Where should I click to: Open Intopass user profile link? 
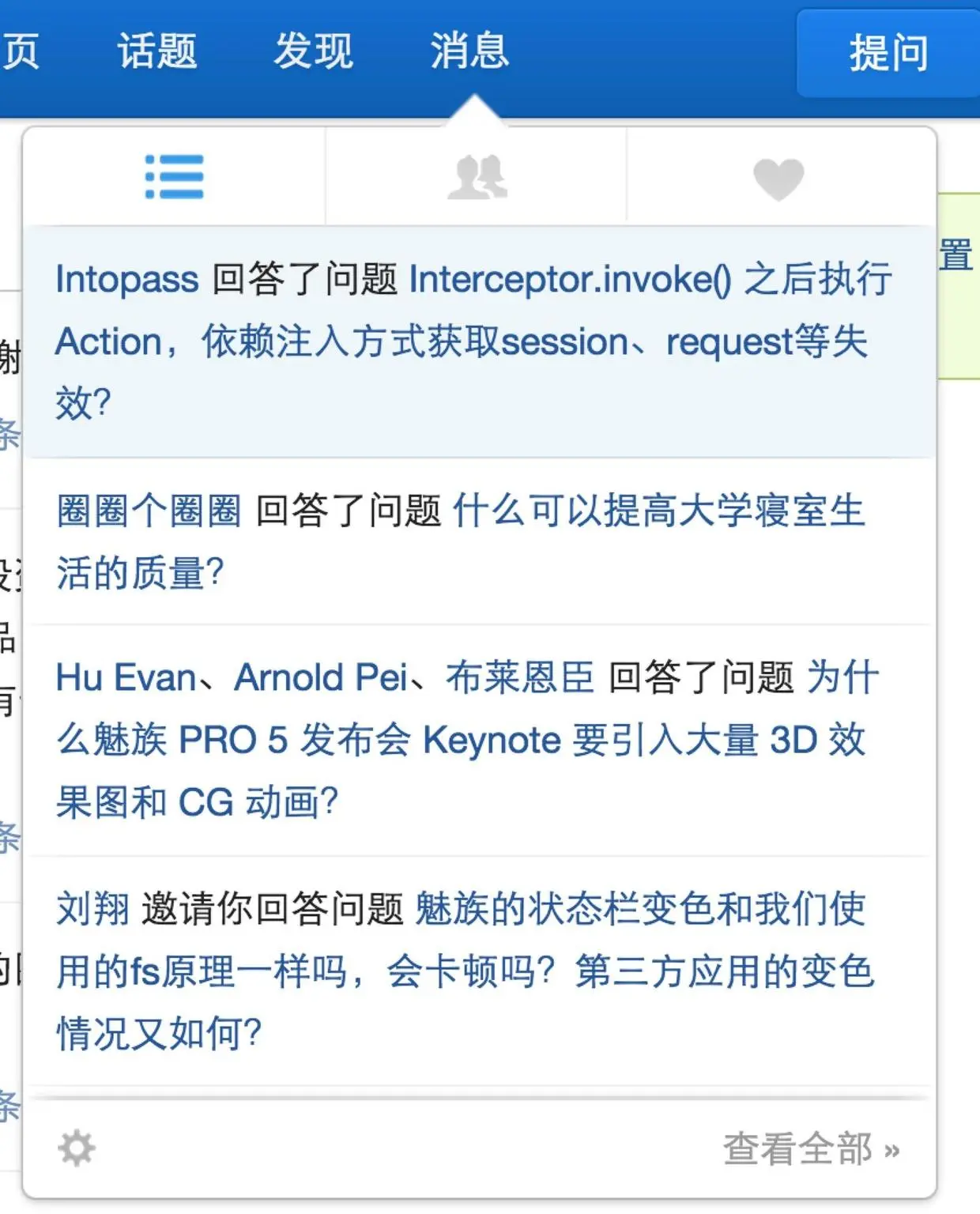point(127,280)
